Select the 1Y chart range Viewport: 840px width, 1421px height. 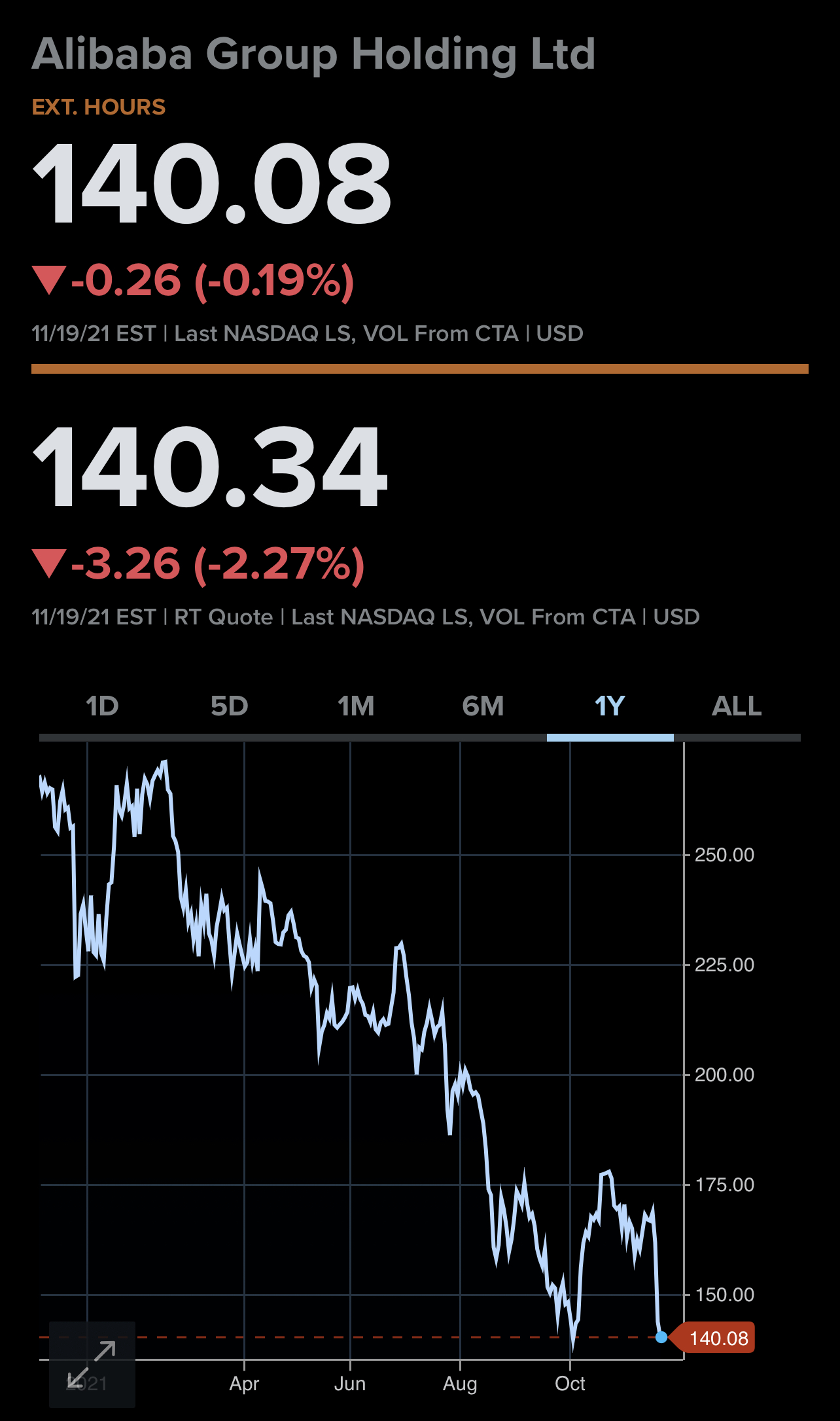coord(610,706)
